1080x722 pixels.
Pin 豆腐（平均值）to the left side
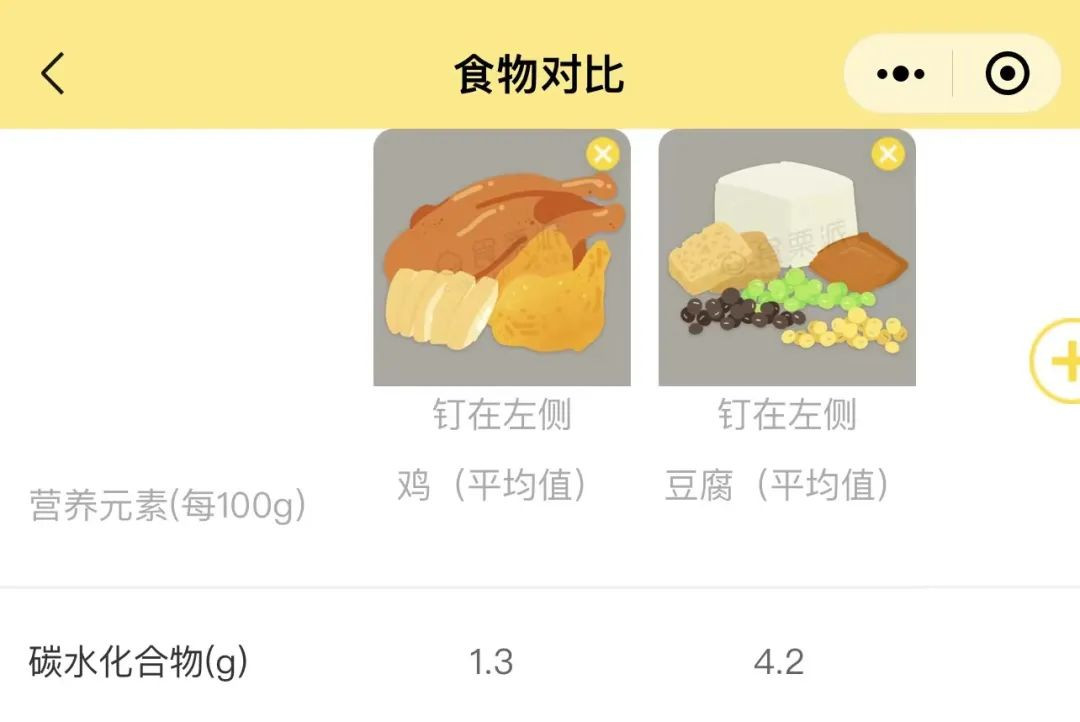pyautogui.click(x=787, y=414)
